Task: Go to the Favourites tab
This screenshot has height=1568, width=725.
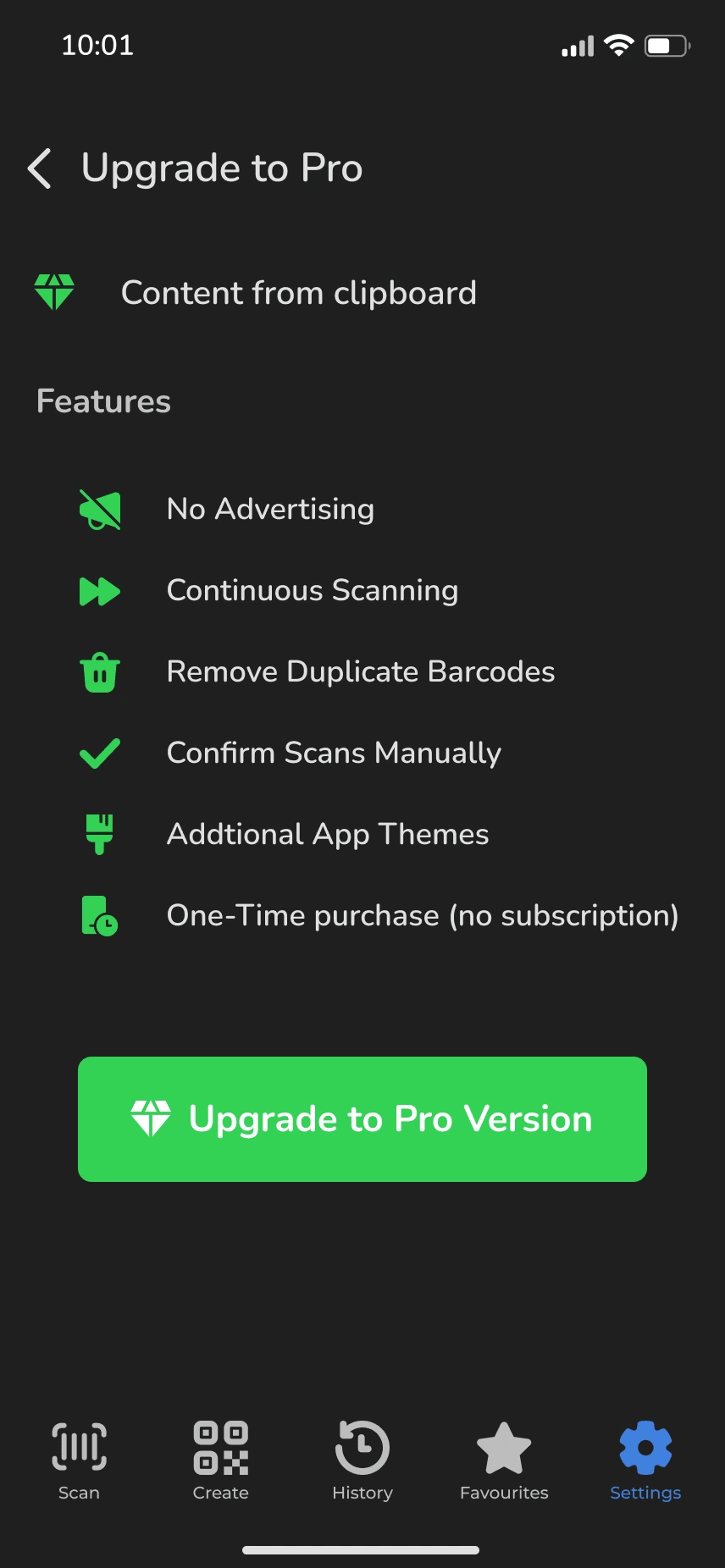Action: (x=504, y=1460)
